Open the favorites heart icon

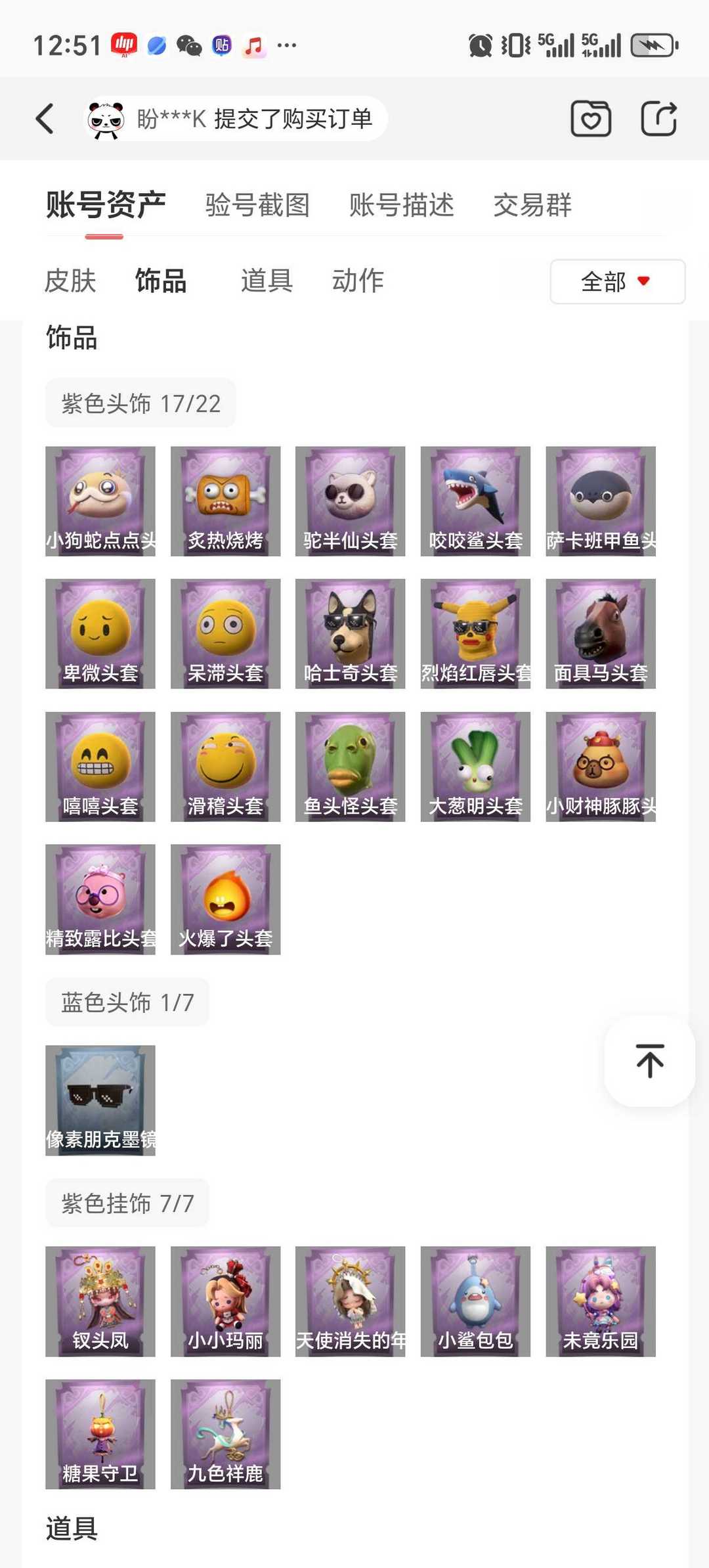(x=590, y=118)
